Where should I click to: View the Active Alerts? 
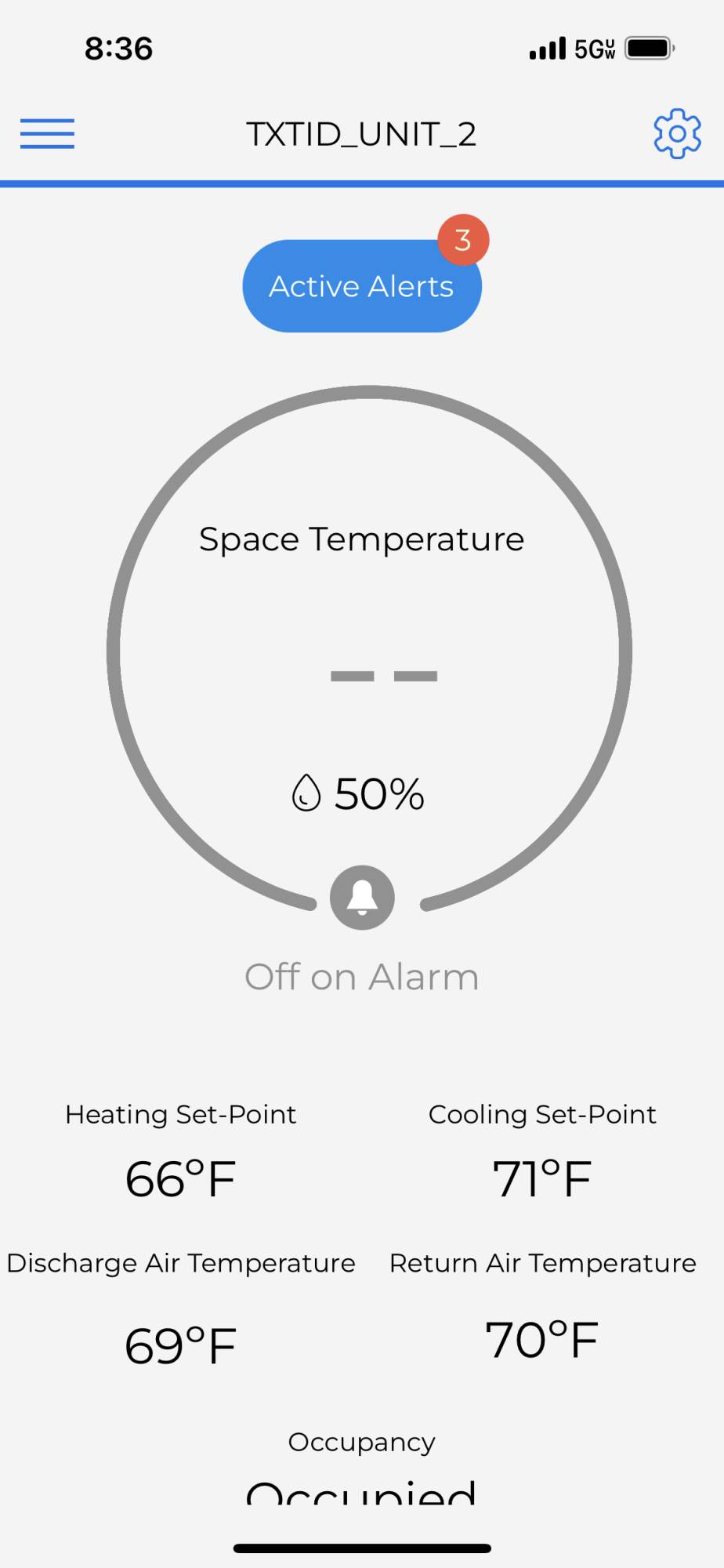[361, 286]
